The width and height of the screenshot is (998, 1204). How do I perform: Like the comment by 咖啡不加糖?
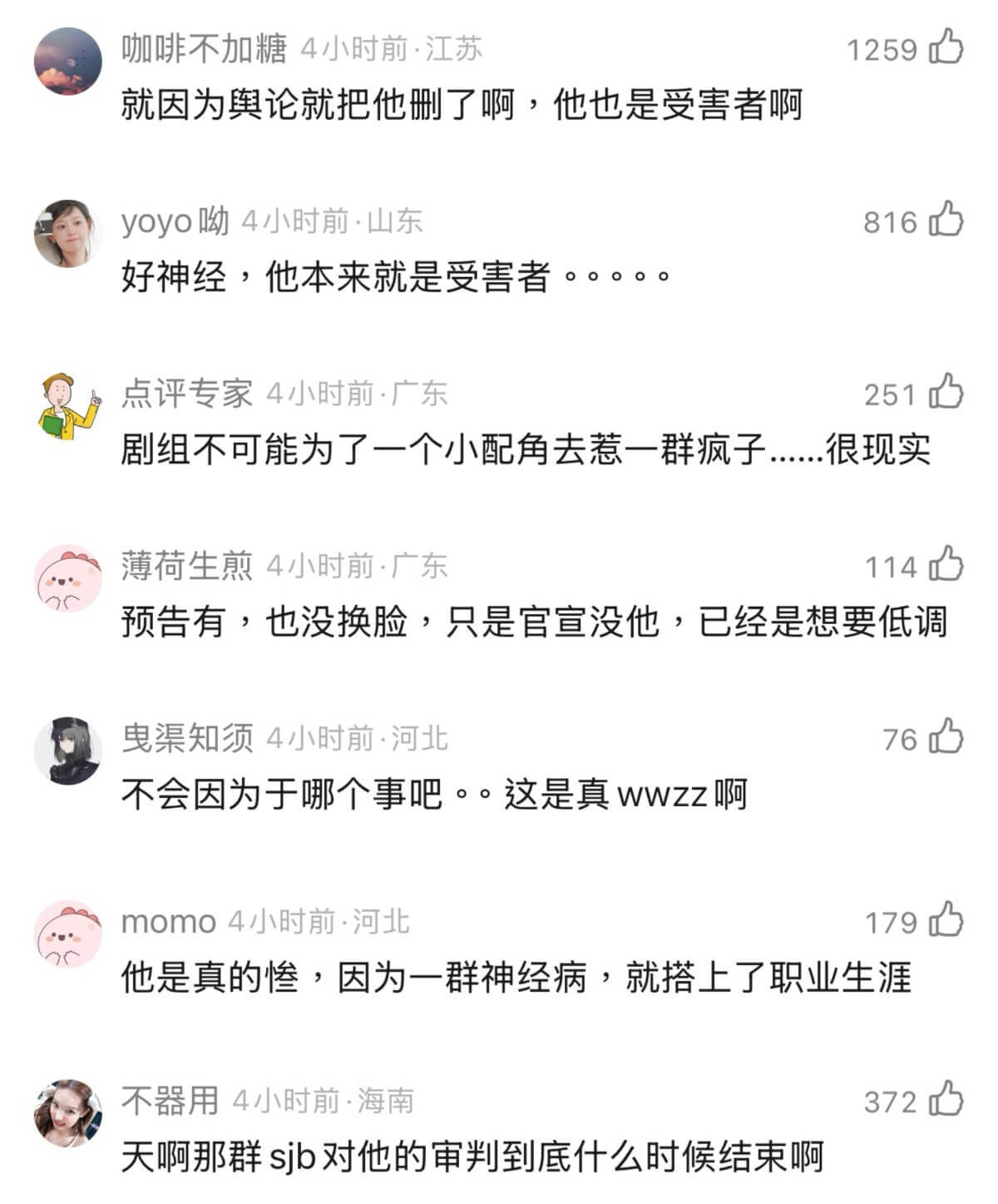click(946, 47)
